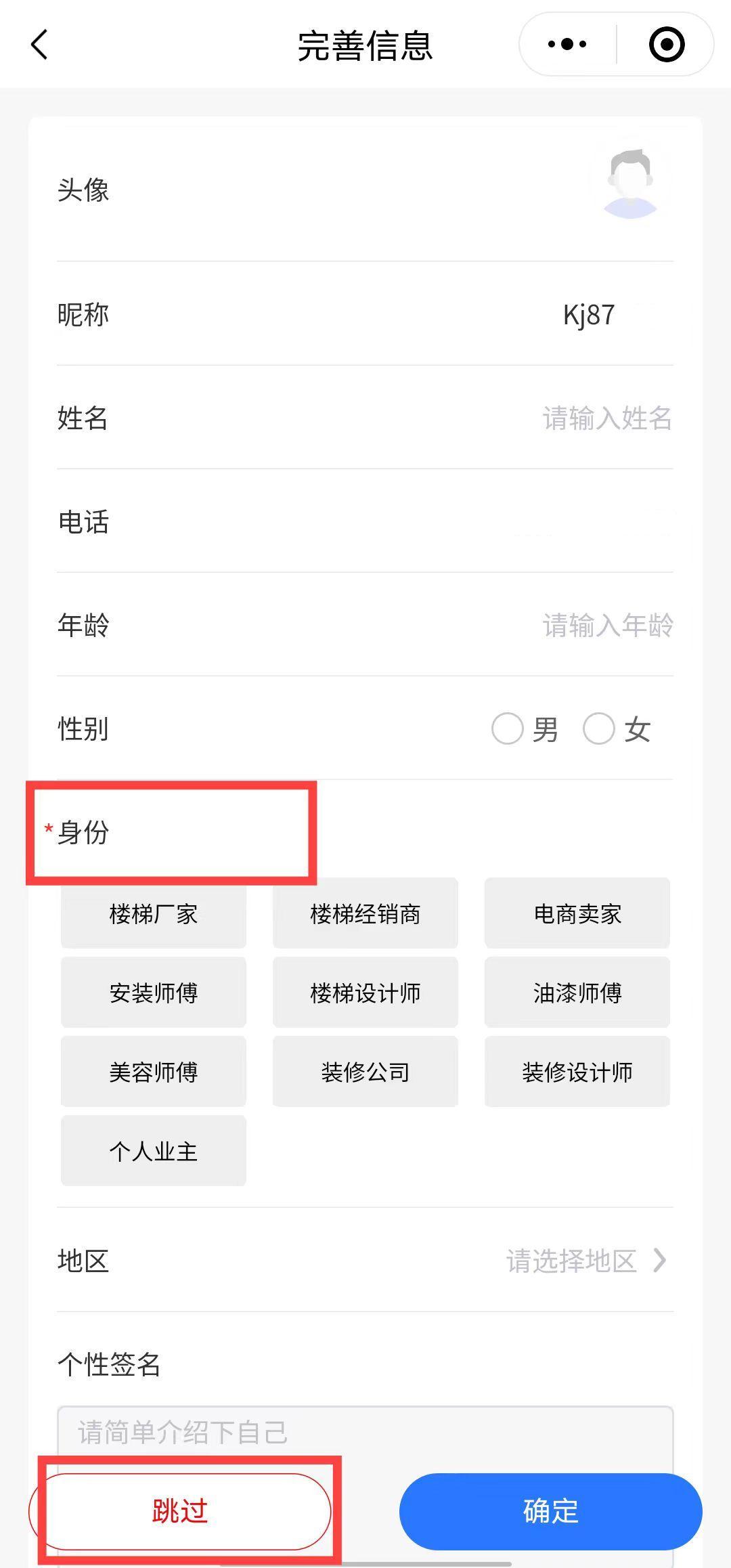Select 楼梯设计师 identity chip
The height and width of the screenshot is (1568, 731).
click(x=365, y=993)
